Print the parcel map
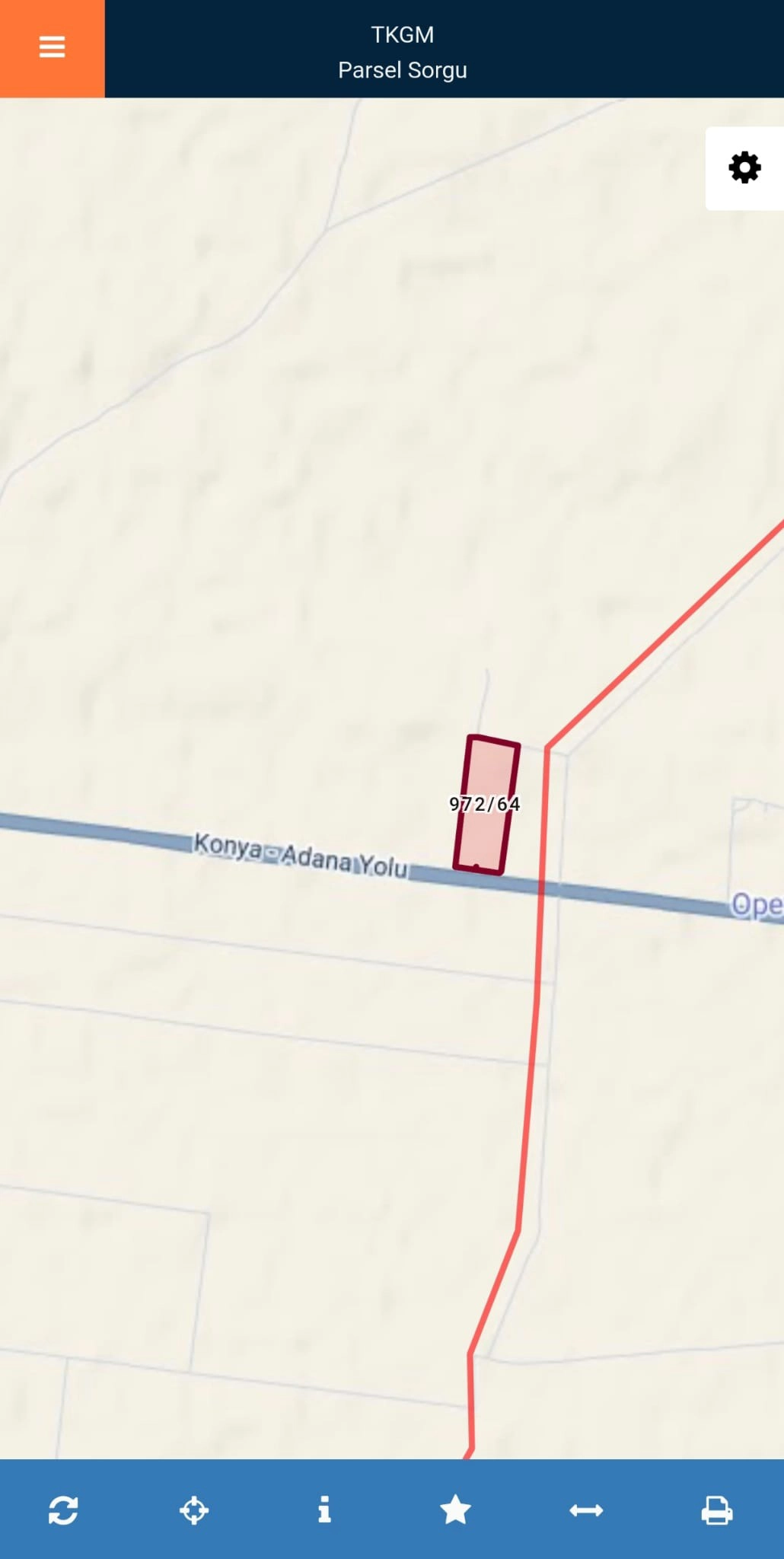Image resolution: width=784 pixels, height=1559 pixels. [717, 1510]
